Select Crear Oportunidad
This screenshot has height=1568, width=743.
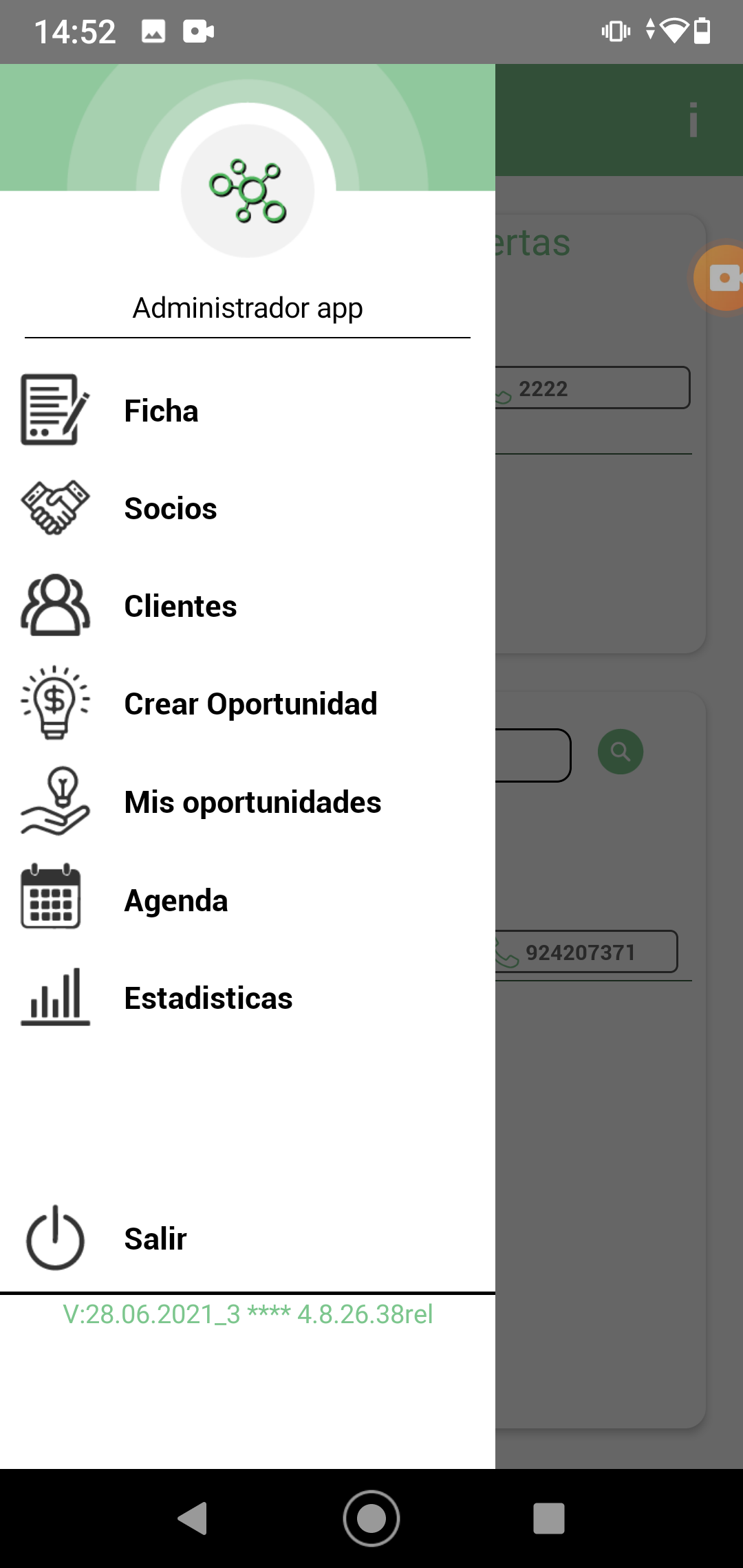248,704
